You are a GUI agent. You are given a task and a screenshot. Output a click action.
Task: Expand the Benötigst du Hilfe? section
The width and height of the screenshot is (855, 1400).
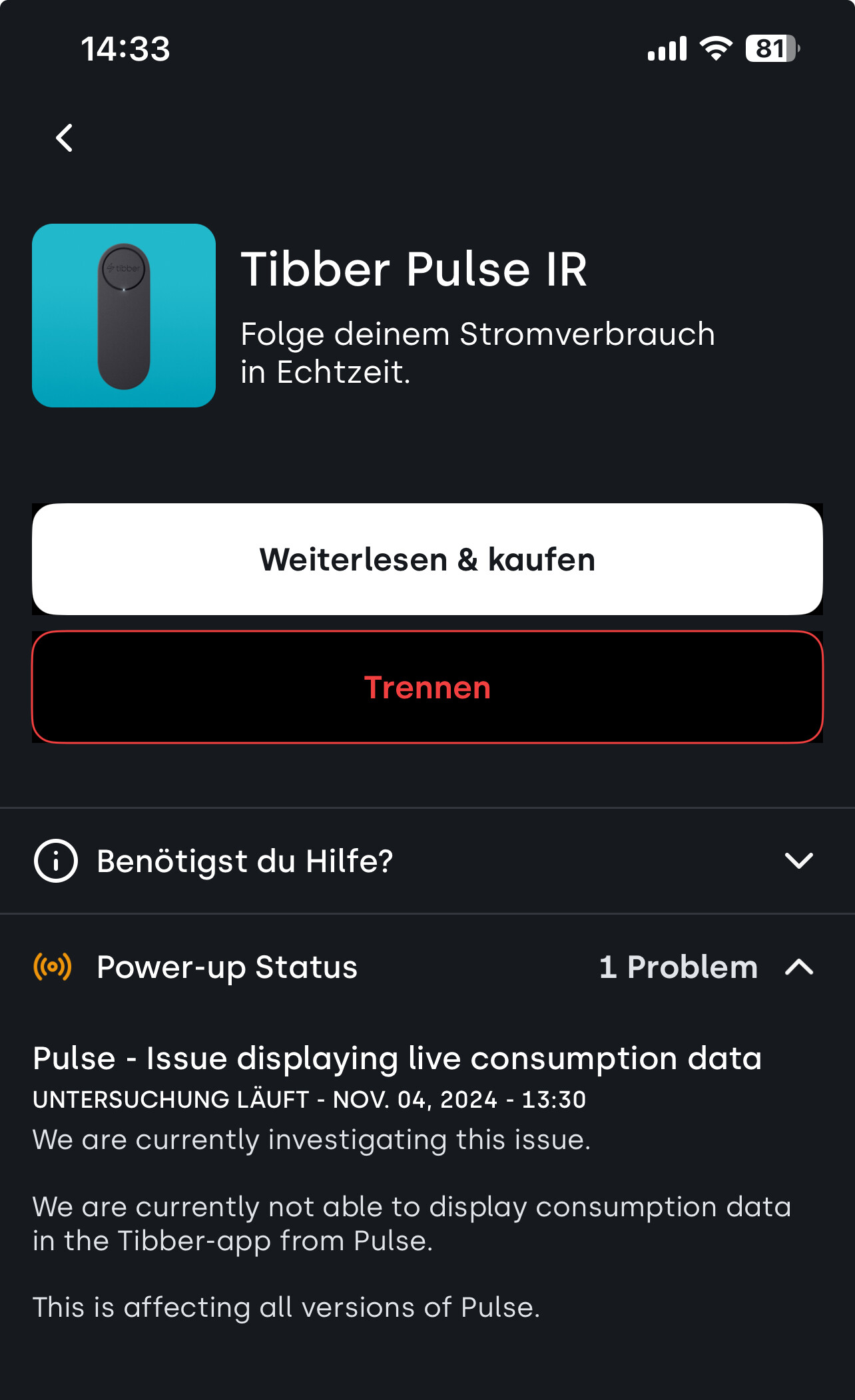798,861
